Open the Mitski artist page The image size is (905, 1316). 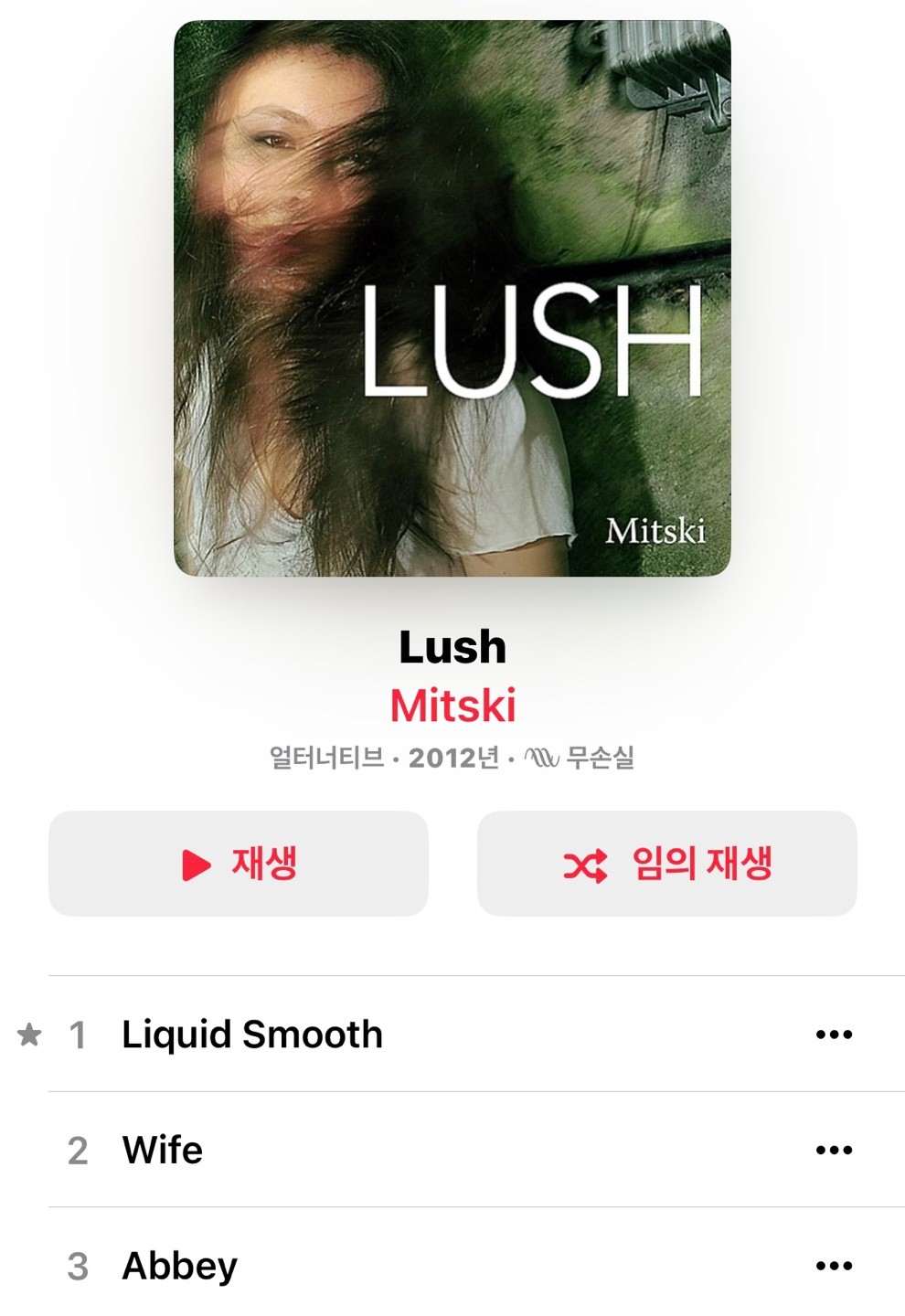452,706
